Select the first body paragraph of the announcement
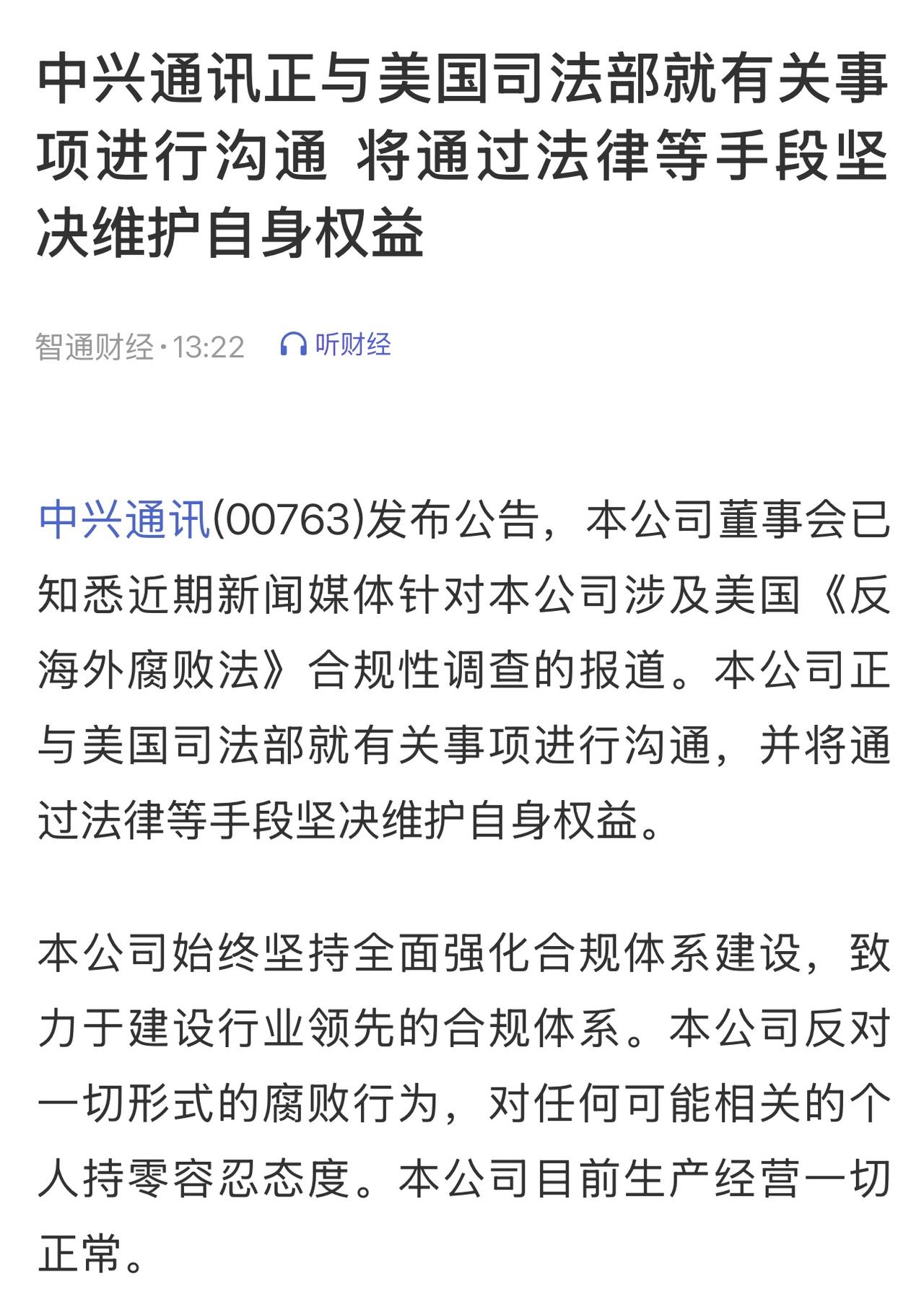This screenshot has height=1315, width=924. coord(462,672)
